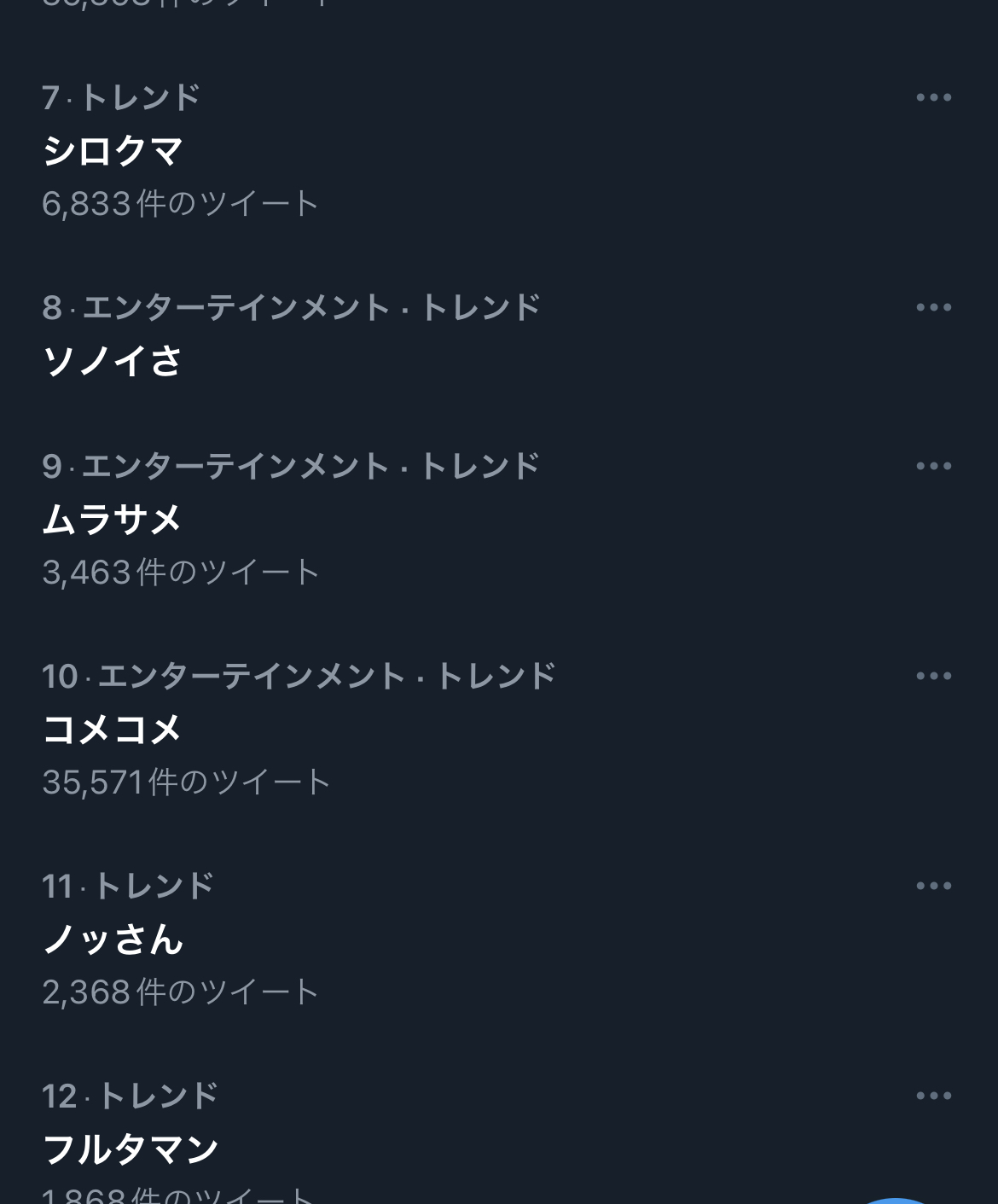Open more options for シロクマ trend

pos(933,97)
